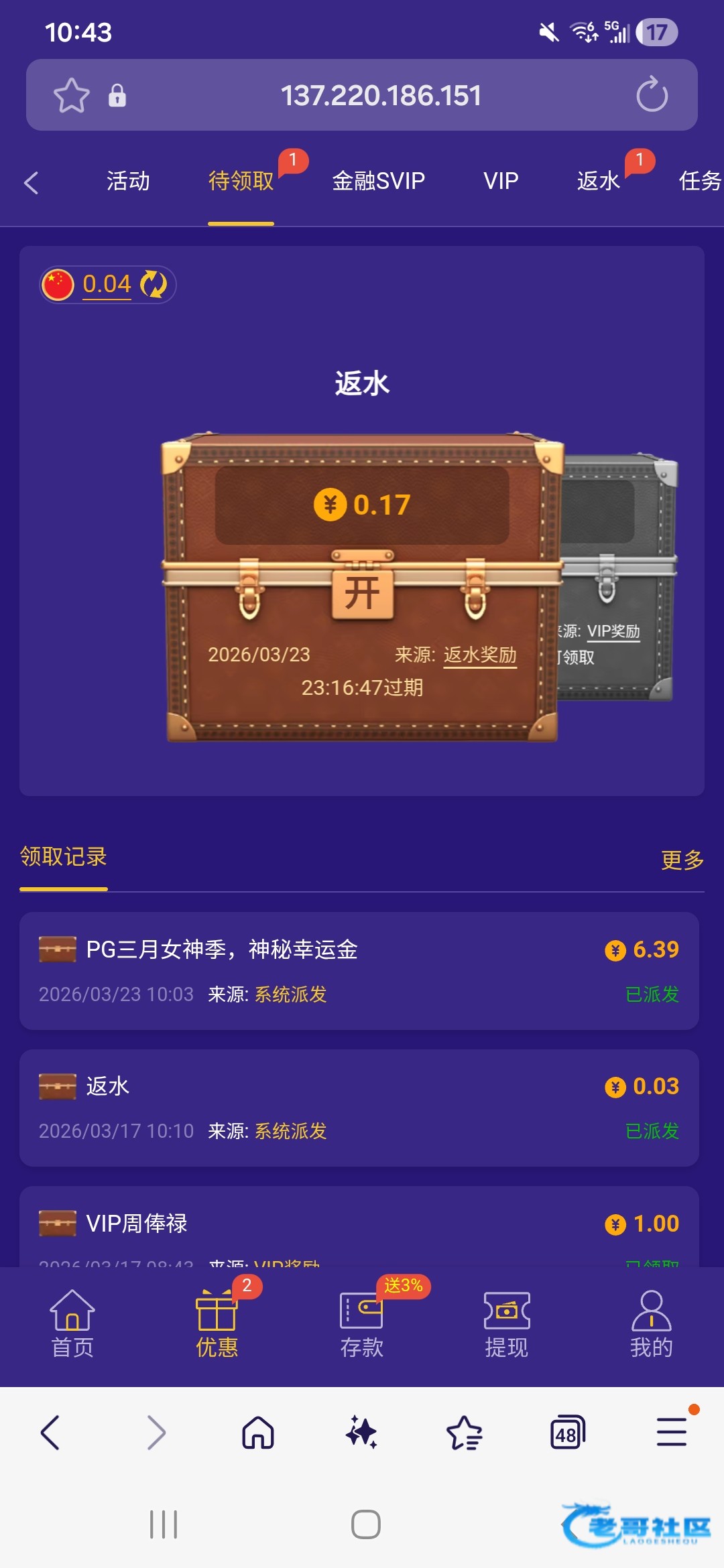Viewport: 724px width, 1568px height.
Task: Switch to the 活动 tab
Action: (128, 181)
